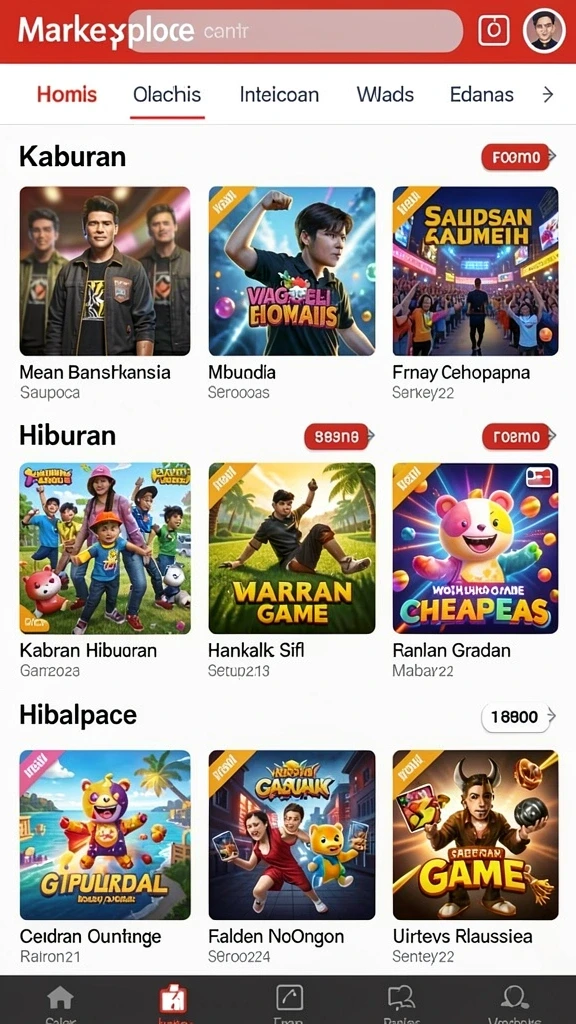Select the Olachis tab
This screenshot has height=1024, width=576.
[x=167, y=95]
